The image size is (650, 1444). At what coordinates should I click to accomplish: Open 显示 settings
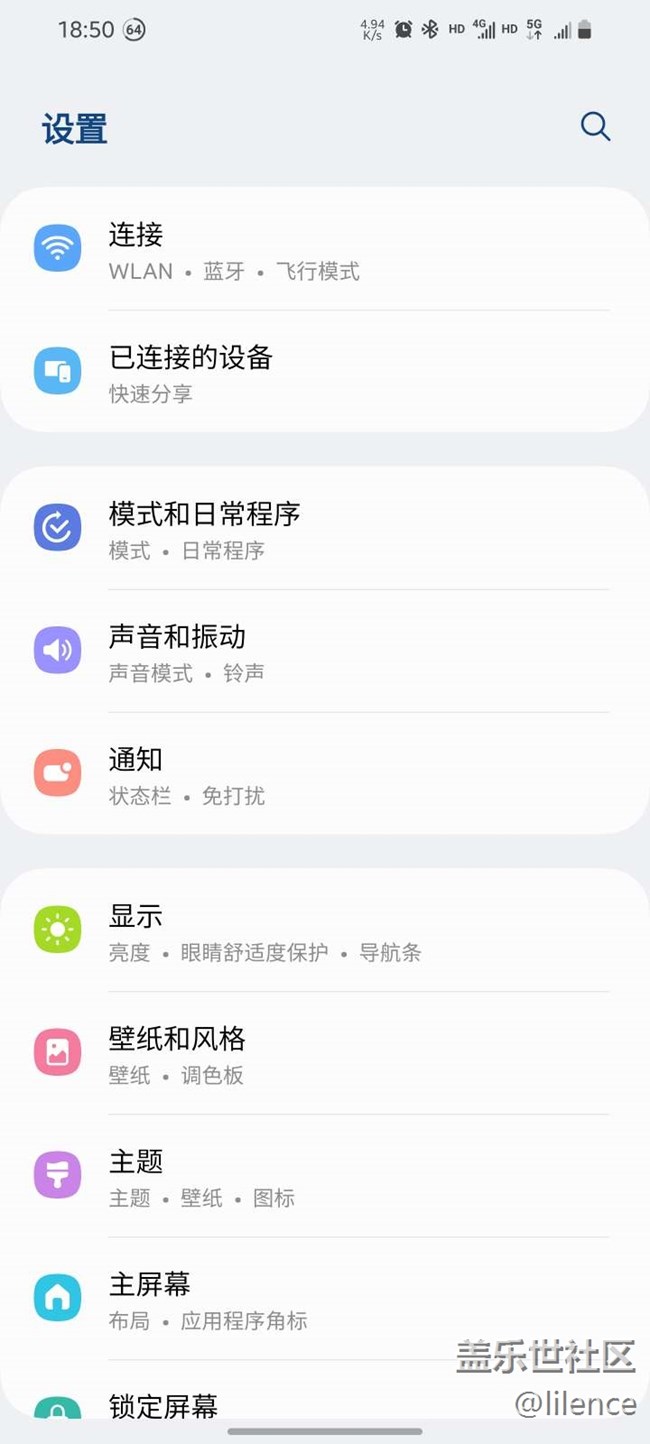(325, 931)
